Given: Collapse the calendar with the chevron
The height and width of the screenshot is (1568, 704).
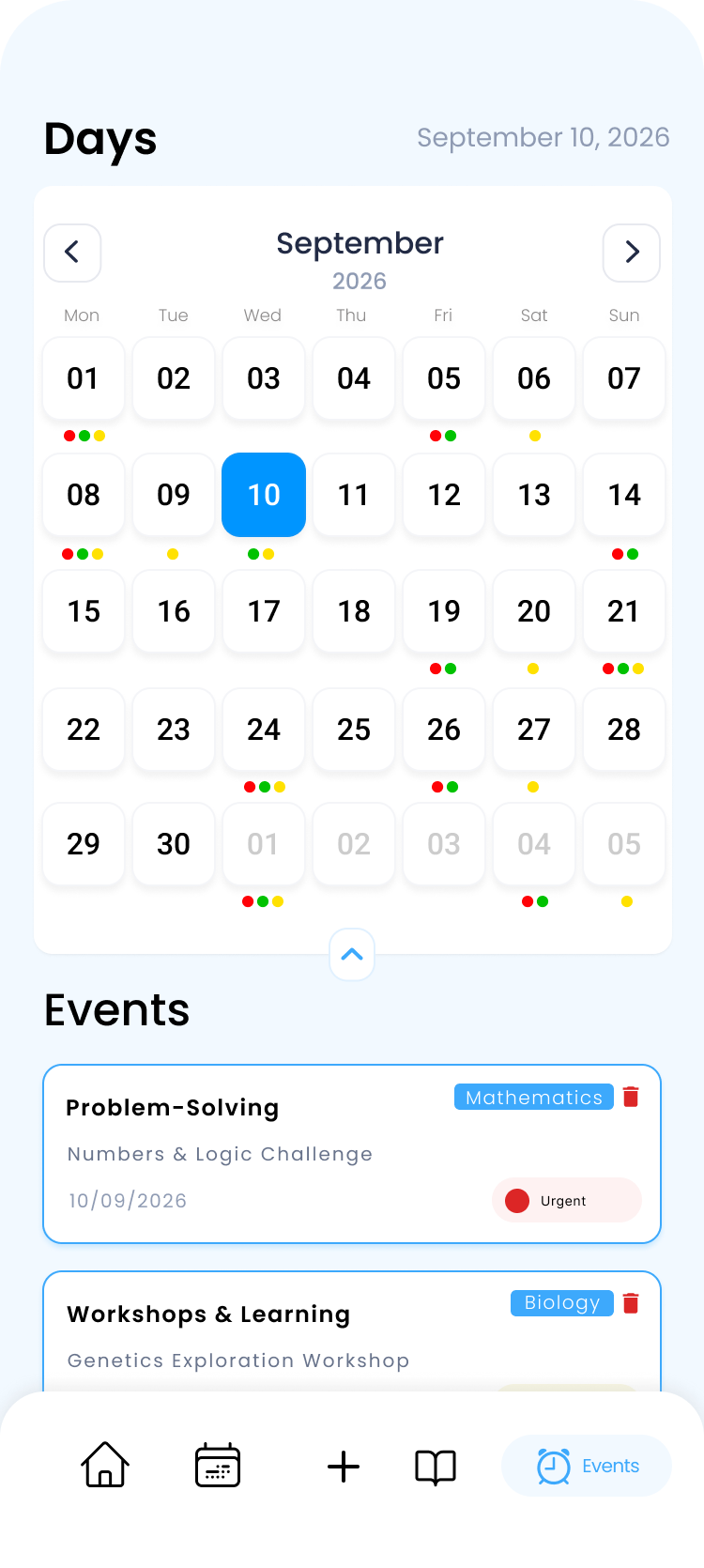Looking at the screenshot, I should click(x=351, y=954).
